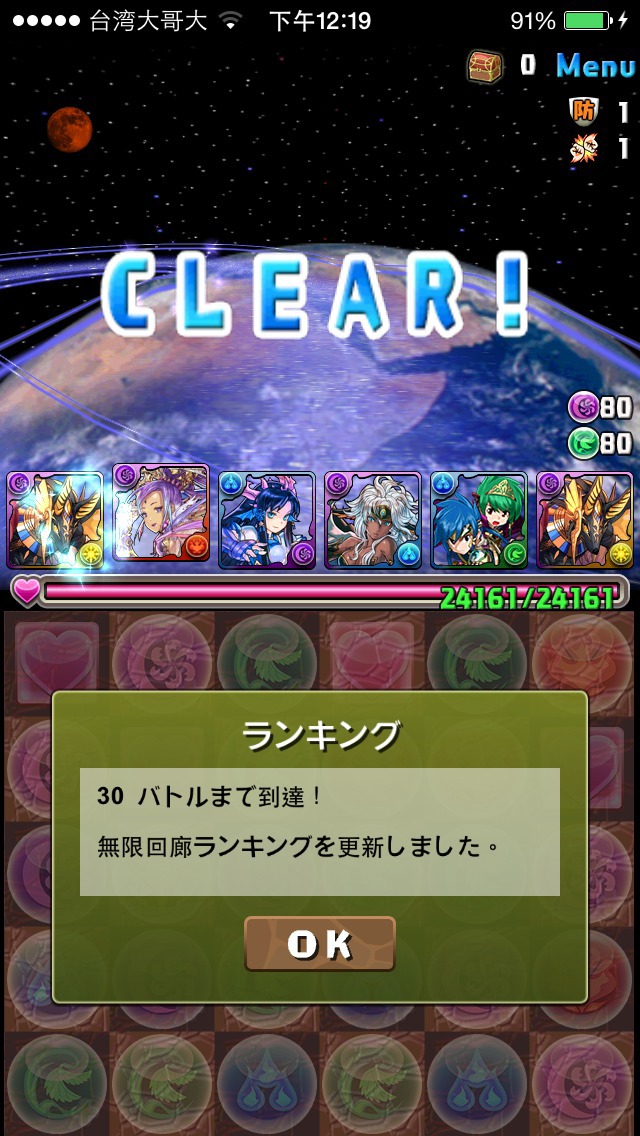Select the white-haired dark-skinned monster card

373,520
